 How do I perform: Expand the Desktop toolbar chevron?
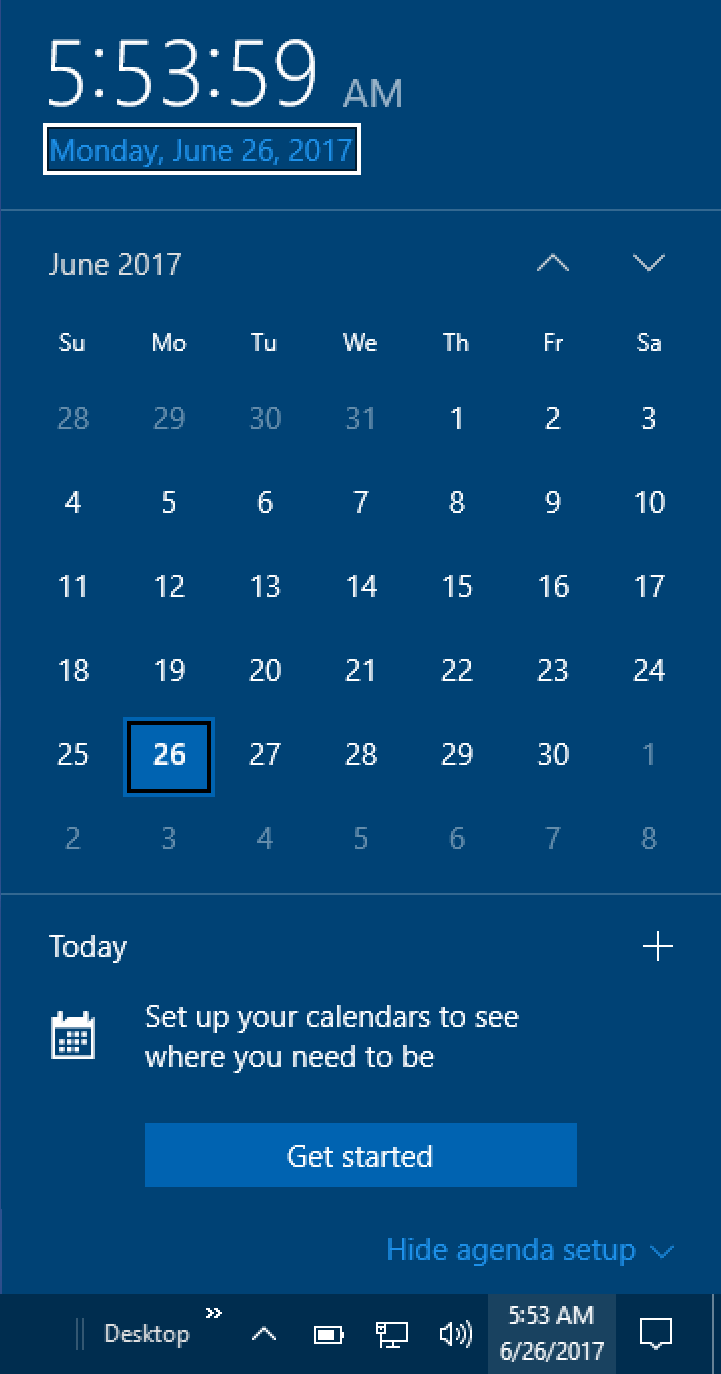pos(214,1313)
